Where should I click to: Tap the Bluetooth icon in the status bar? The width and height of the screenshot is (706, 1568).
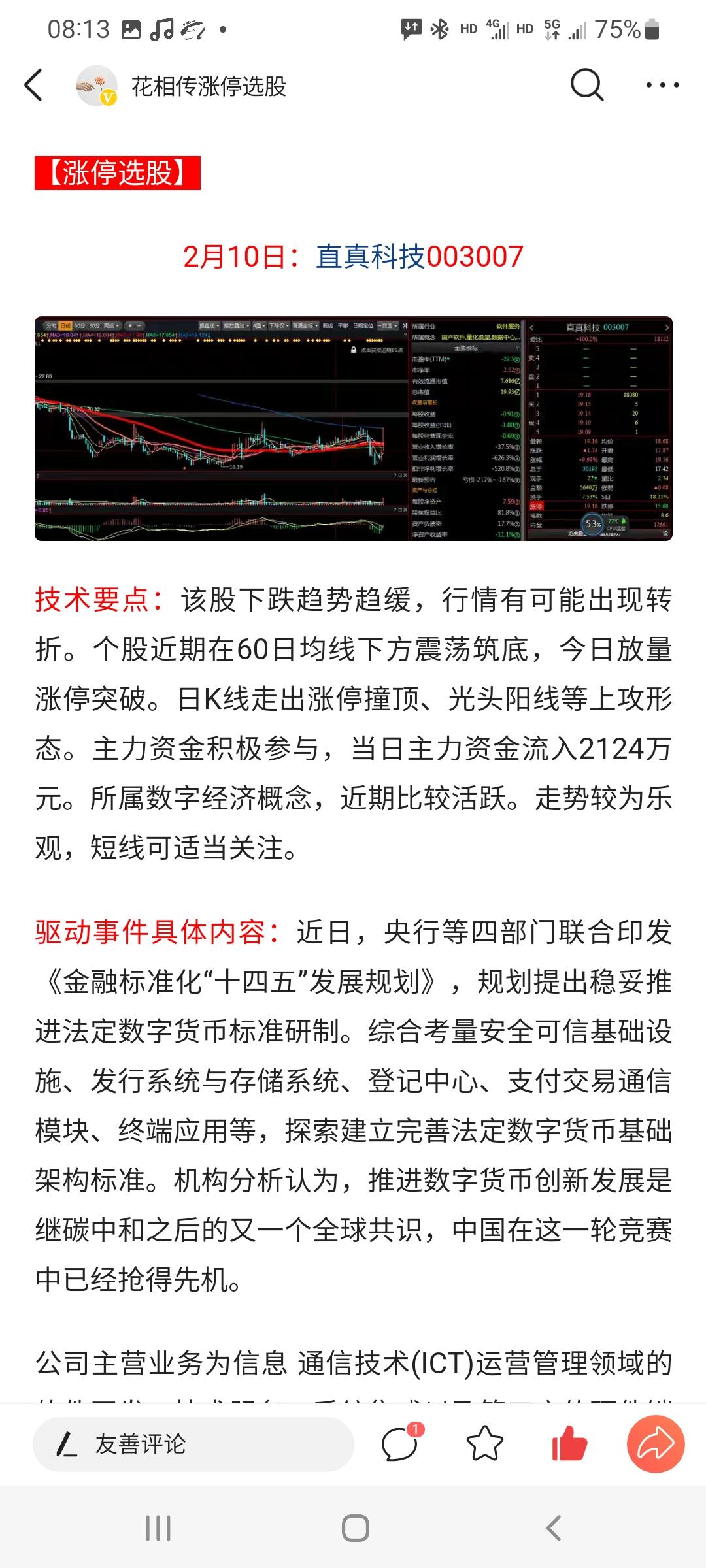[x=439, y=27]
